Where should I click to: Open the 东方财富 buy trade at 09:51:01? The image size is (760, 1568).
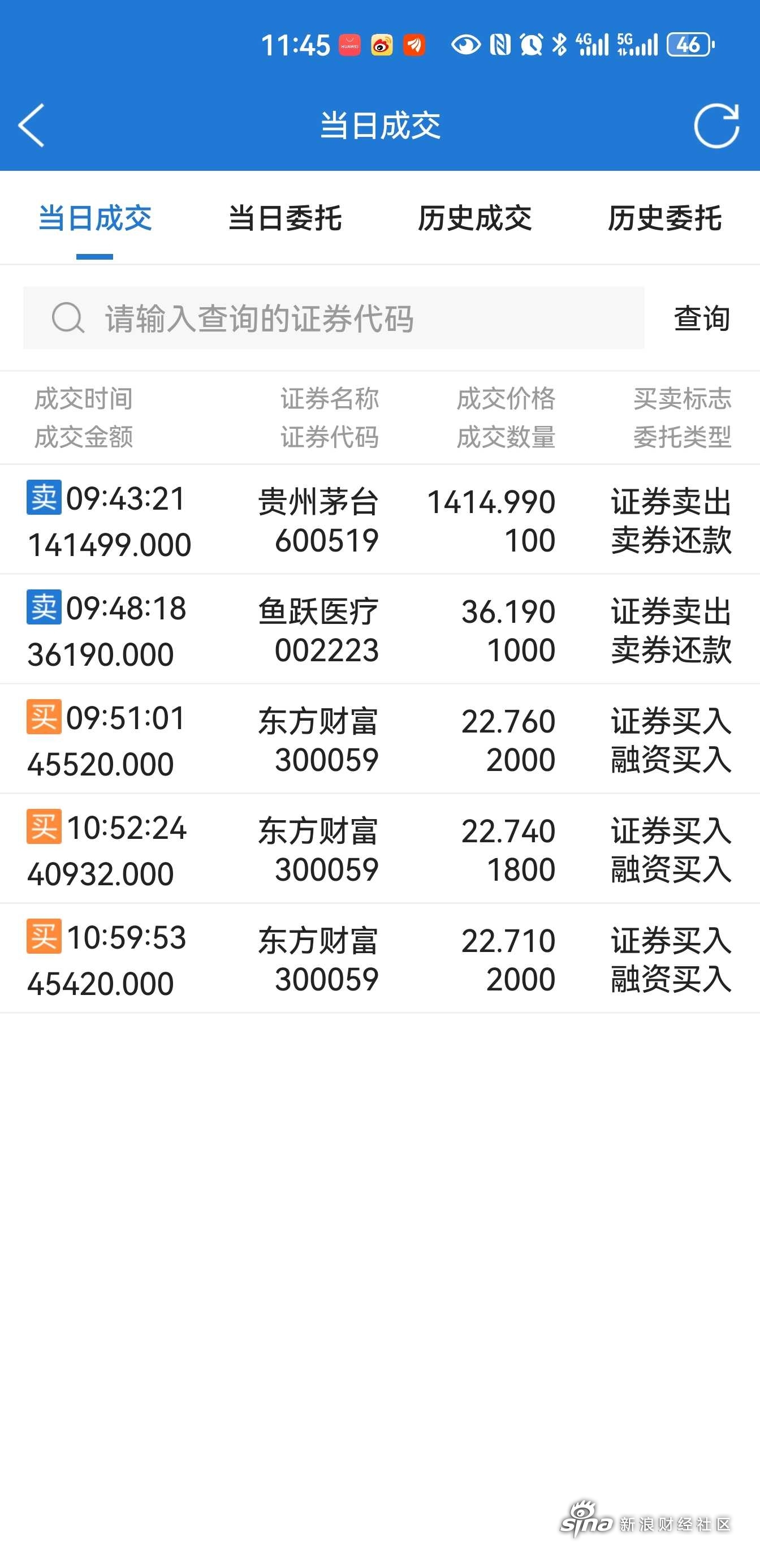tap(379, 739)
